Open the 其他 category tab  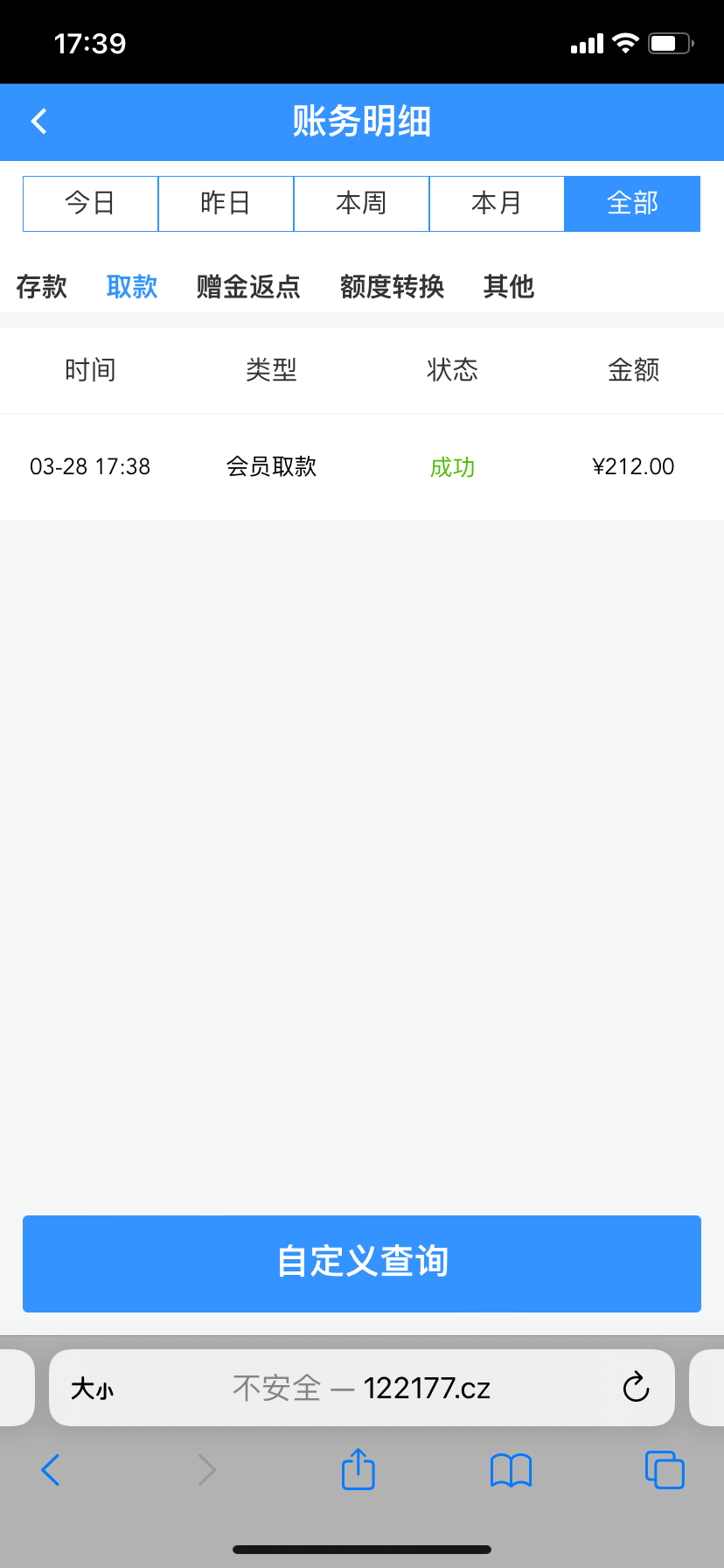coord(508,287)
